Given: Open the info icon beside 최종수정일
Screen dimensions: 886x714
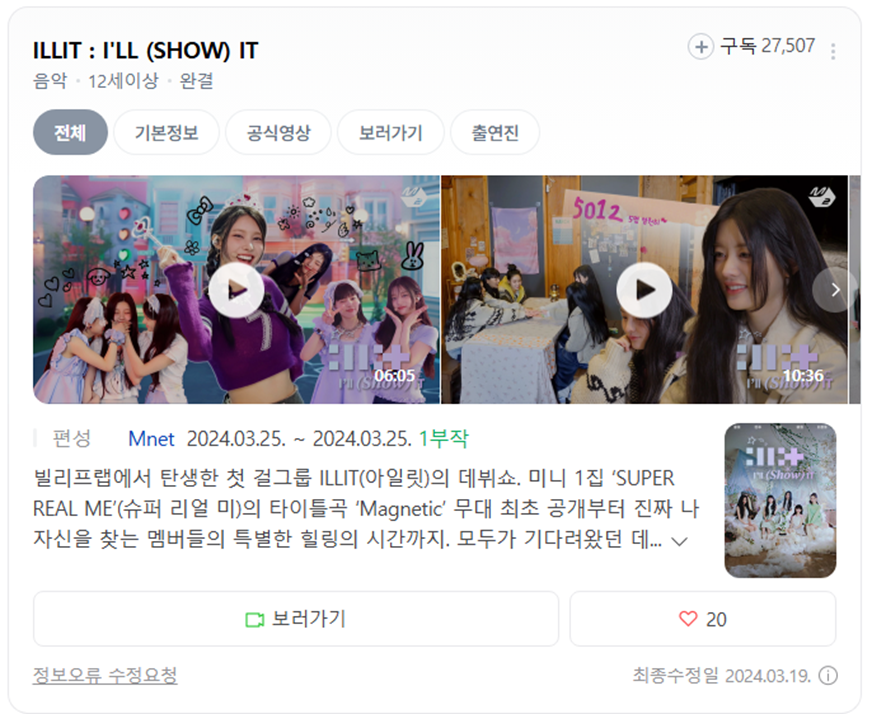Looking at the screenshot, I should [x=828, y=675].
